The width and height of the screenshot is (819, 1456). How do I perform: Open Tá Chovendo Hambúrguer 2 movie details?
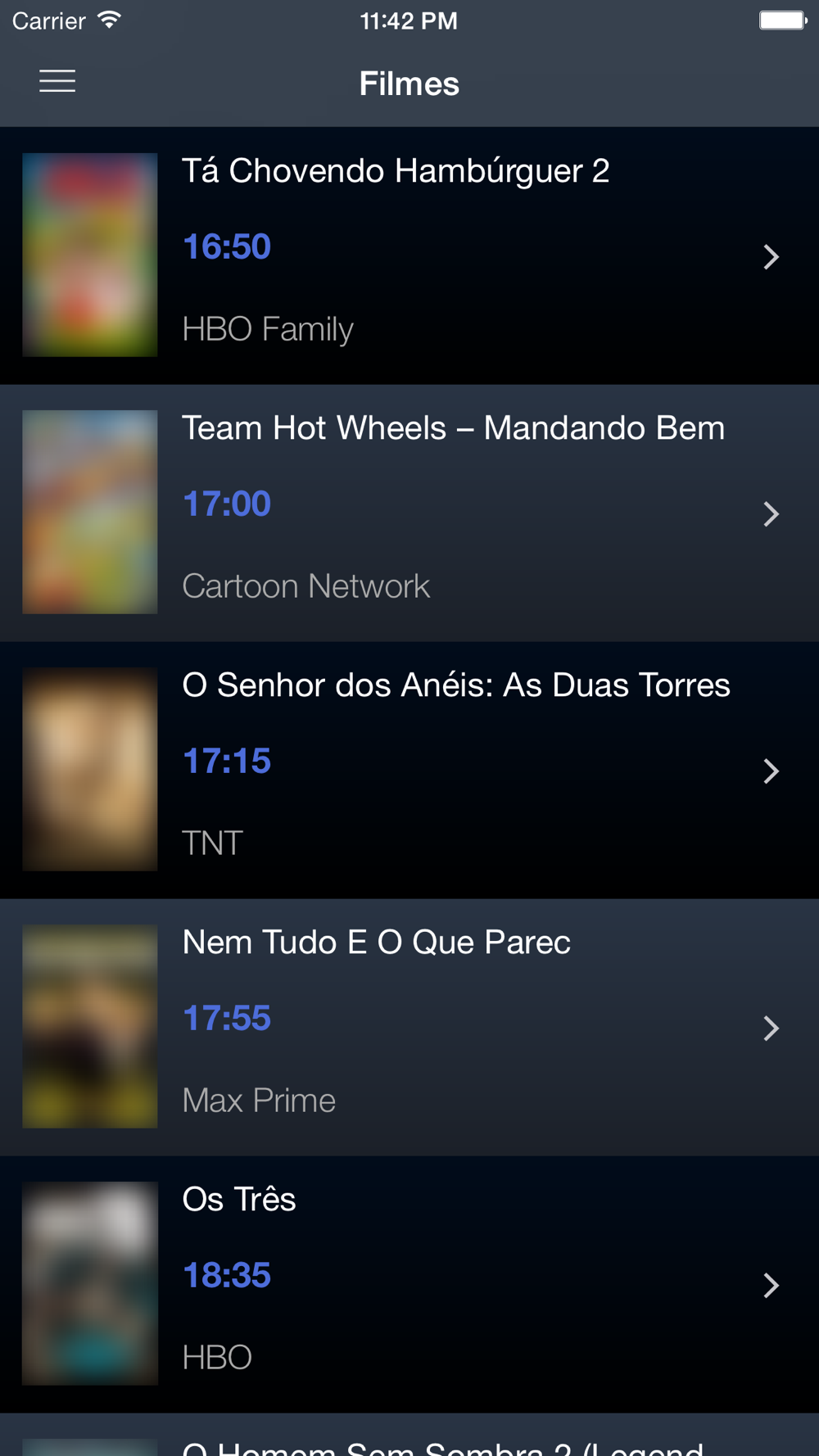(x=409, y=255)
